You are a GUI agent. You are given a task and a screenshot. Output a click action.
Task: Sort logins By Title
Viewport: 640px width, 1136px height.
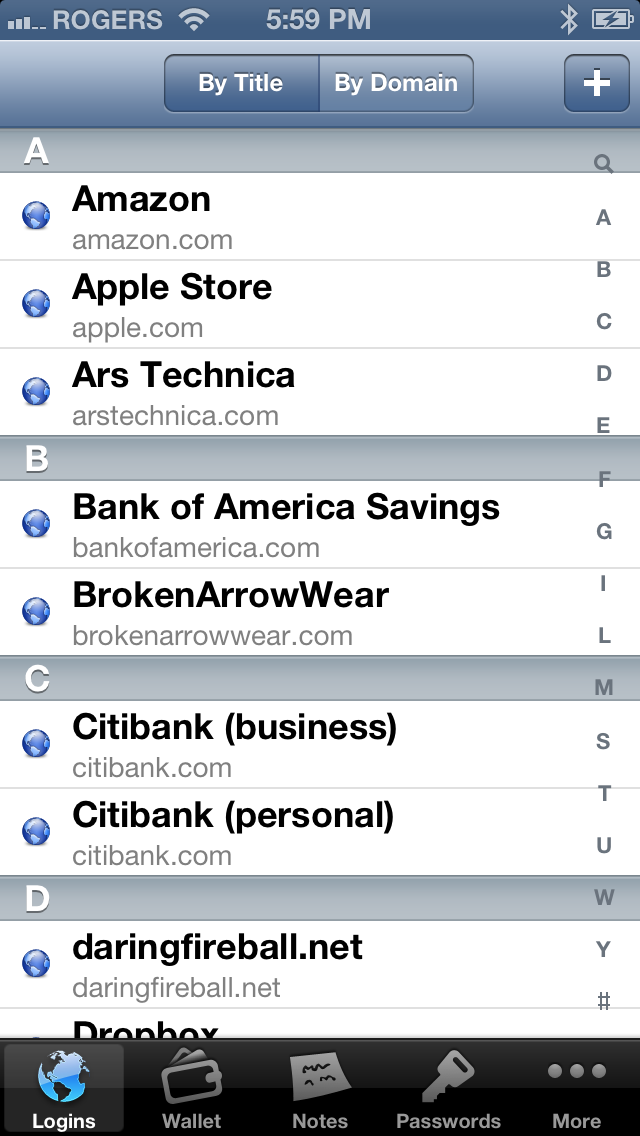[x=241, y=83]
